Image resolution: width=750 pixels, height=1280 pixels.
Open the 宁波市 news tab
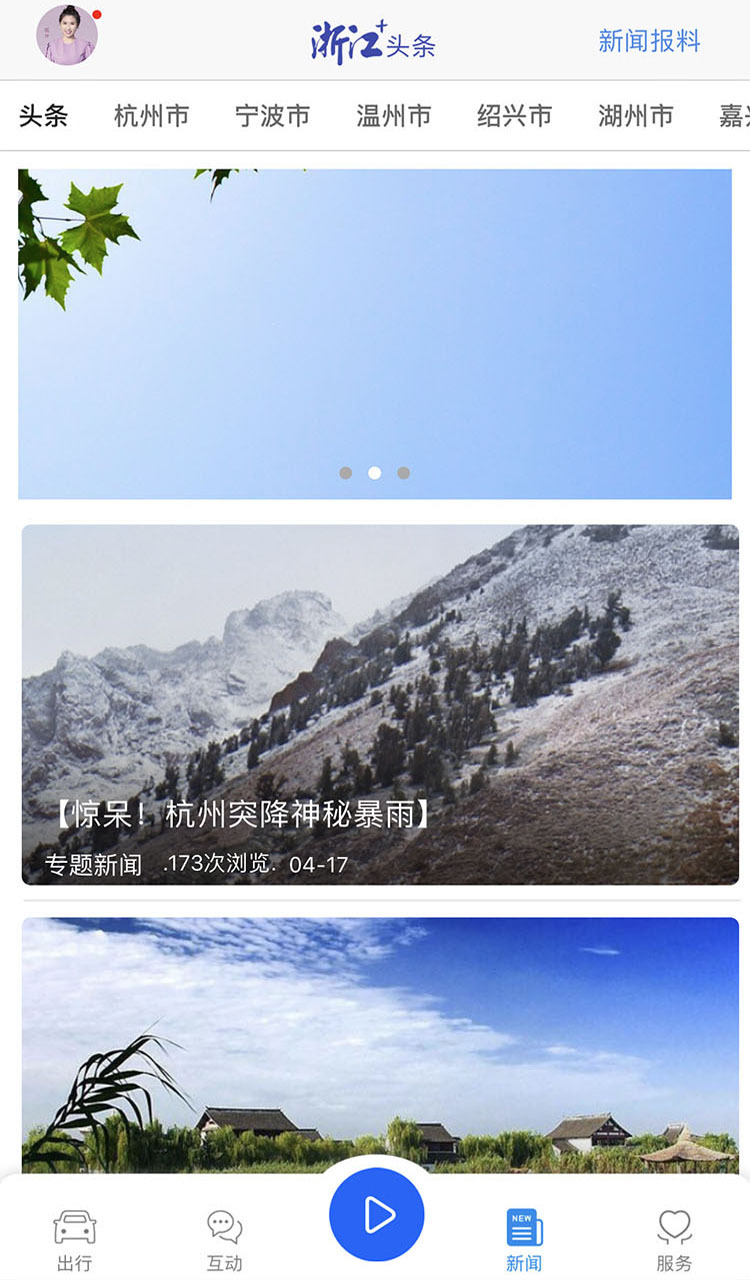pos(272,116)
